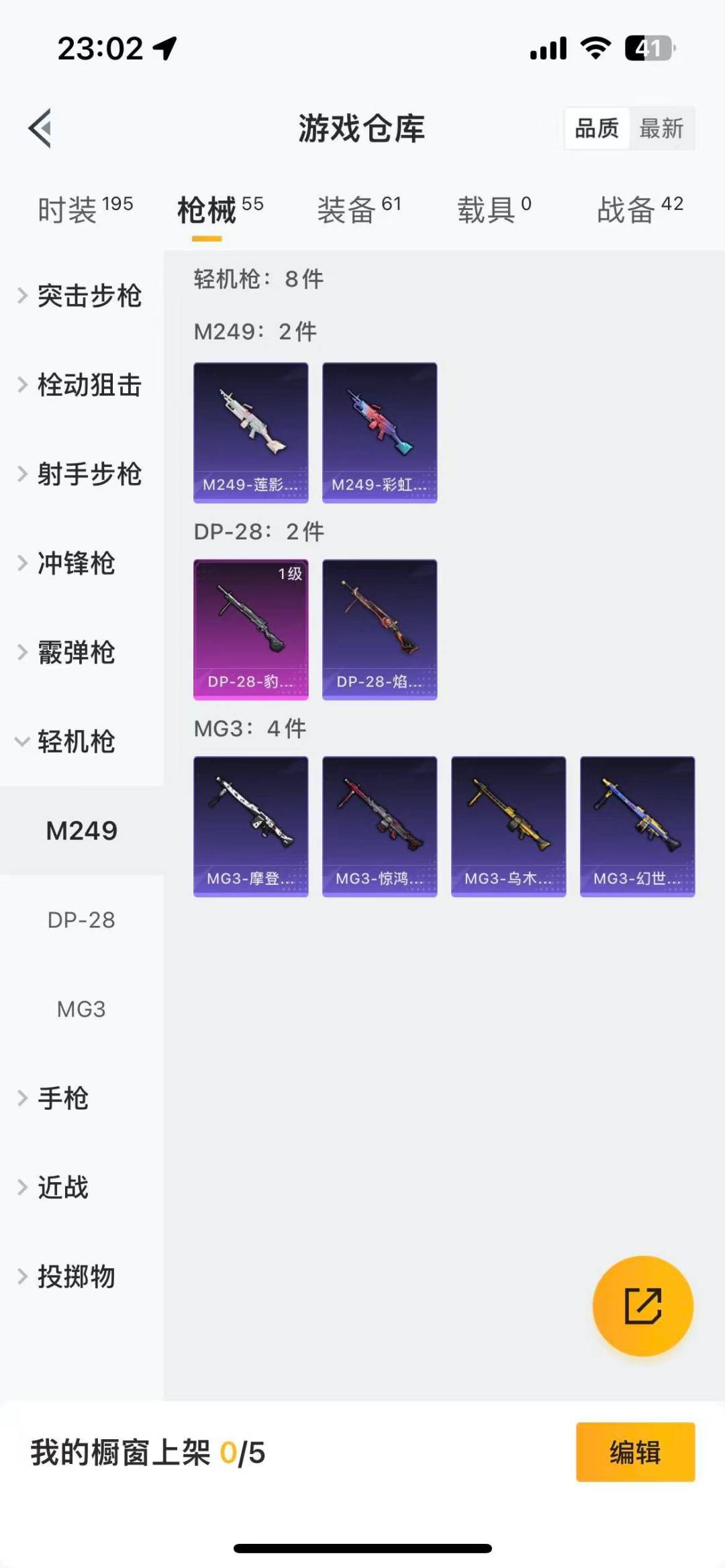Expand the 栓动狙击 category
Screen dimensions: 725x1568
pyautogui.click(x=81, y=385)
